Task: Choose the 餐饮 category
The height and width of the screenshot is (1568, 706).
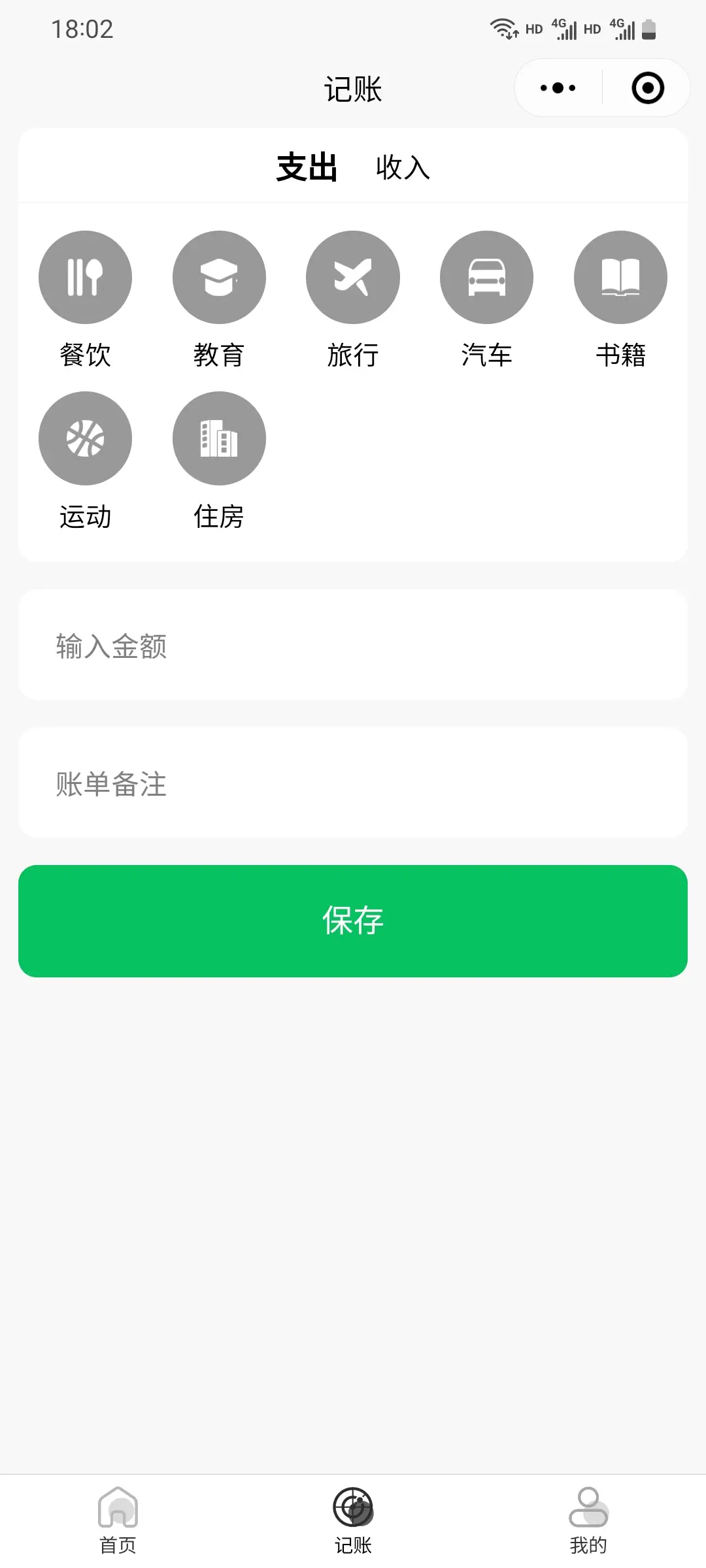Action: click(85, 300)
